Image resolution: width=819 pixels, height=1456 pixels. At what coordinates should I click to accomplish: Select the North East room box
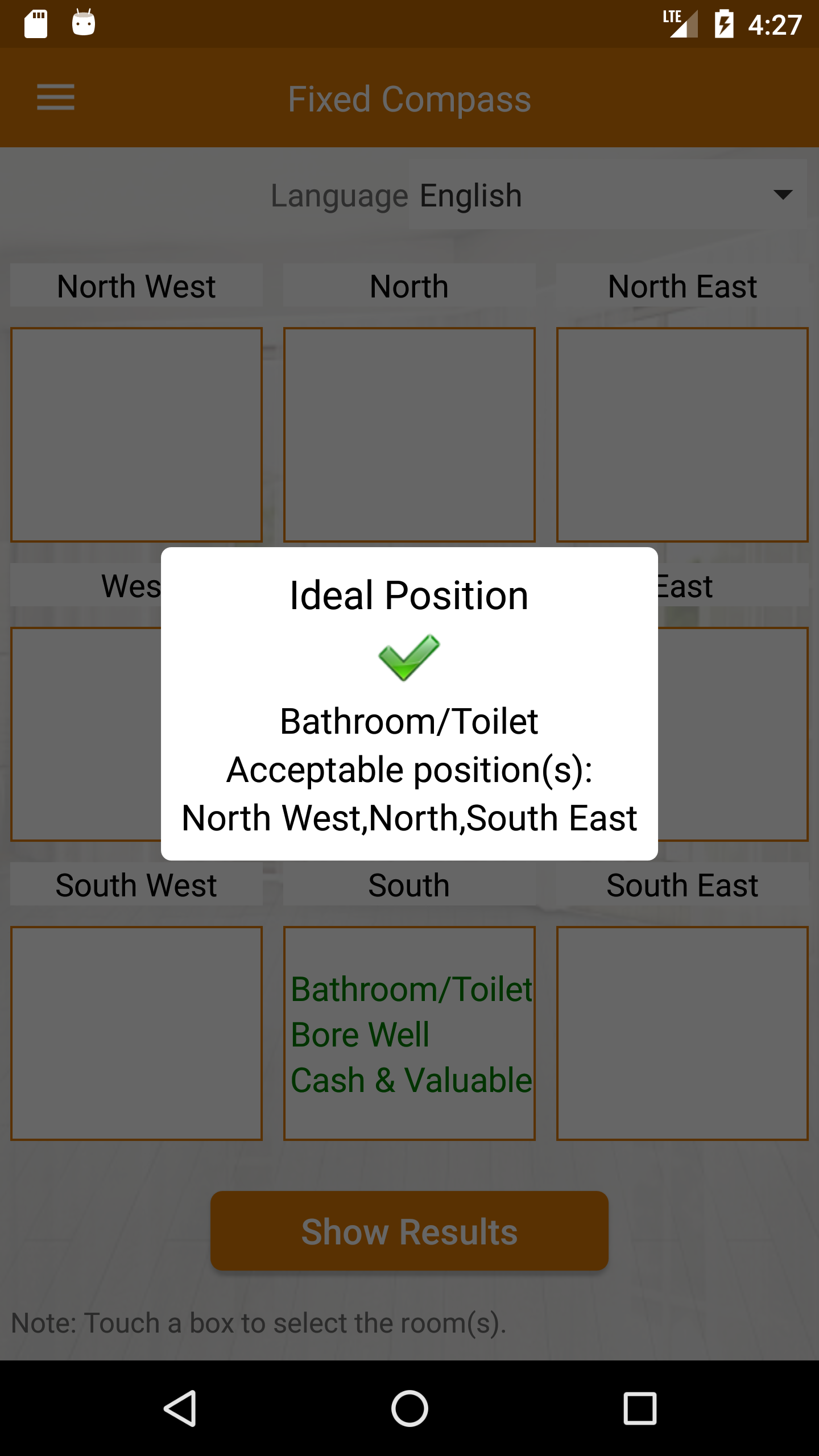(x=682, y=435)
